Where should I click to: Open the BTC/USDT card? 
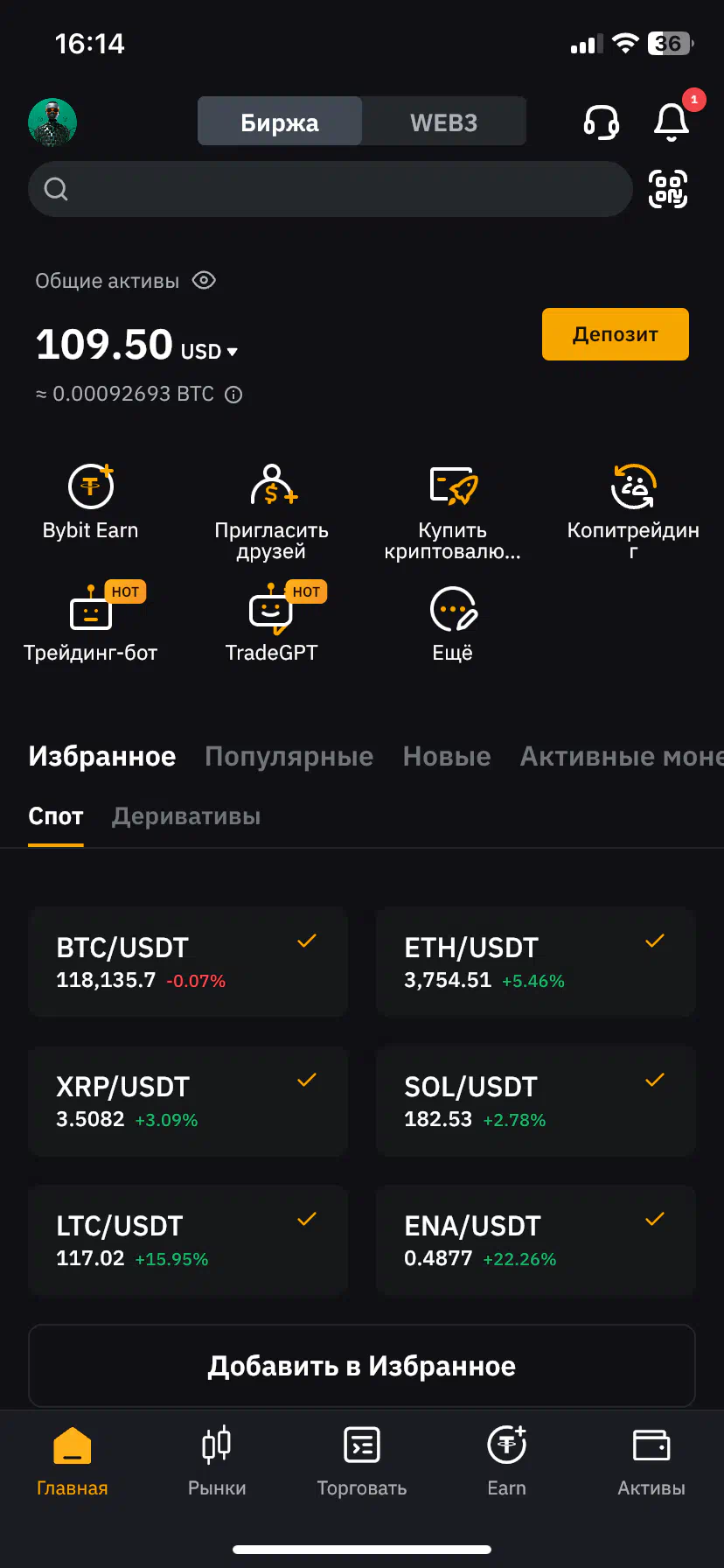[x=188, y=962]
